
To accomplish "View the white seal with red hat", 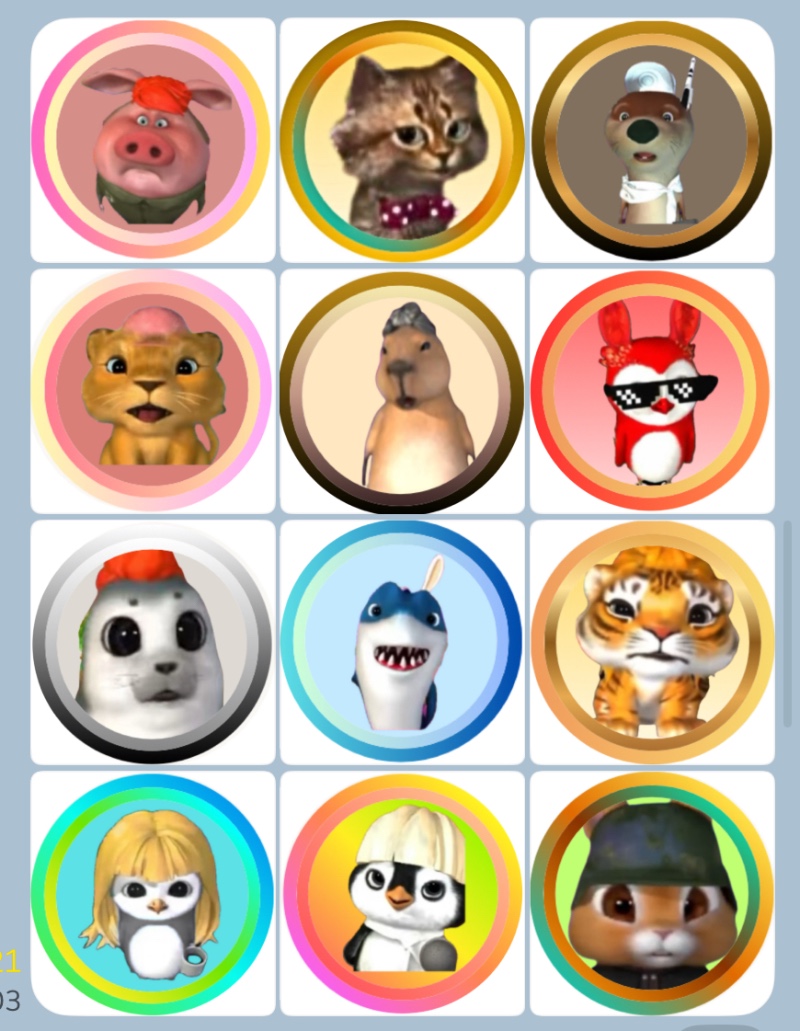I will pyautogui.click(x=152, y=642).
